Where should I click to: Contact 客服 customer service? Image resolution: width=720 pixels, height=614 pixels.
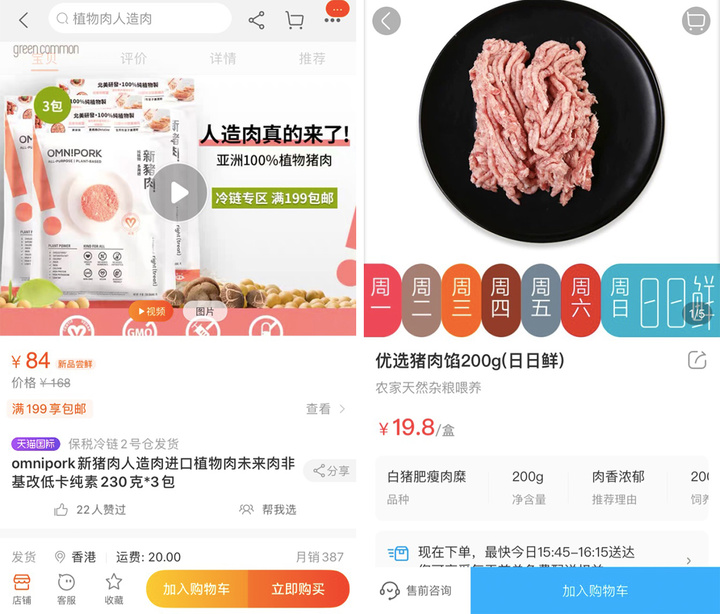click(x=66, y=588)
